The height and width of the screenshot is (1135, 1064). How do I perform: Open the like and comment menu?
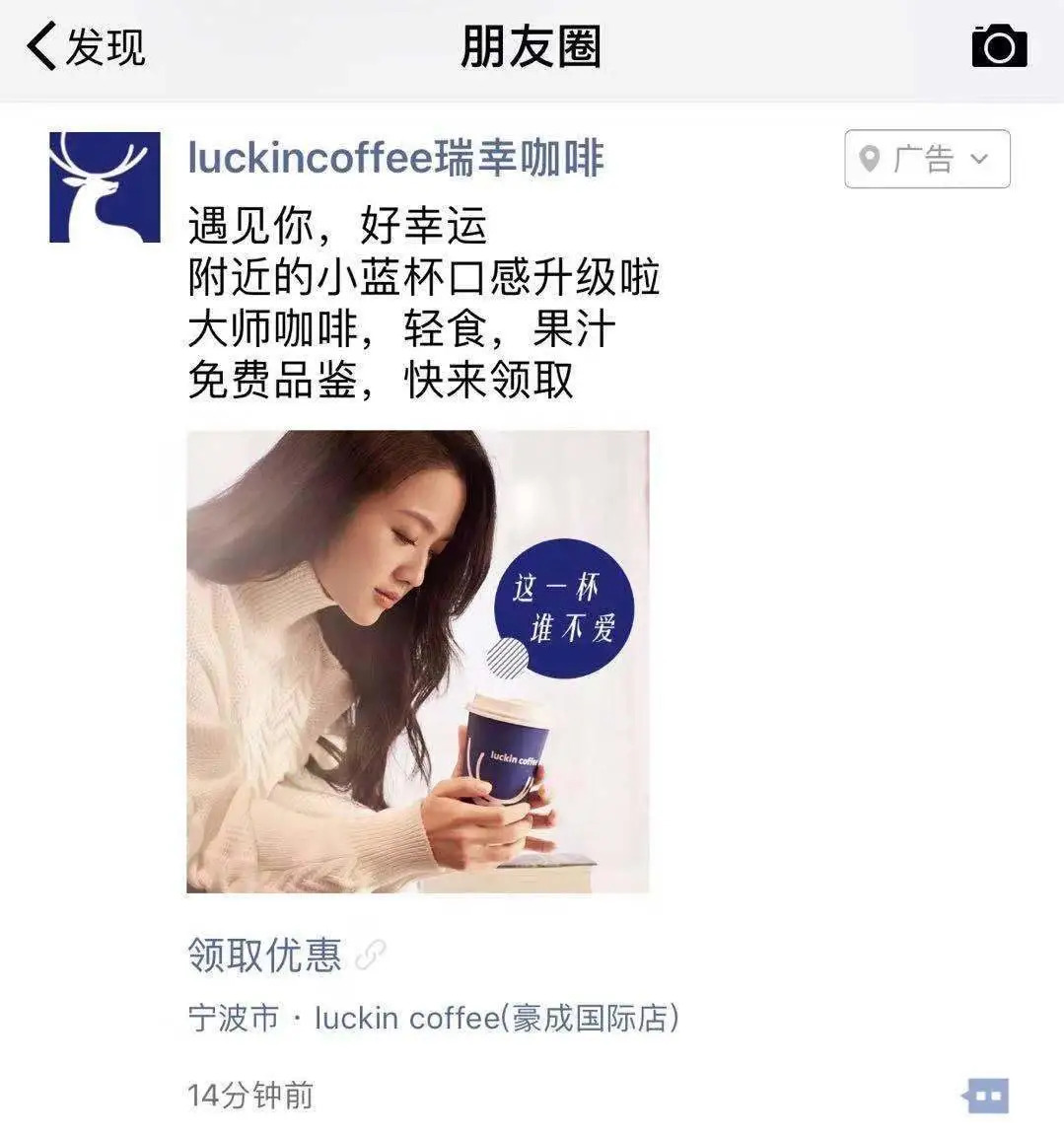tap(986, 1095)
